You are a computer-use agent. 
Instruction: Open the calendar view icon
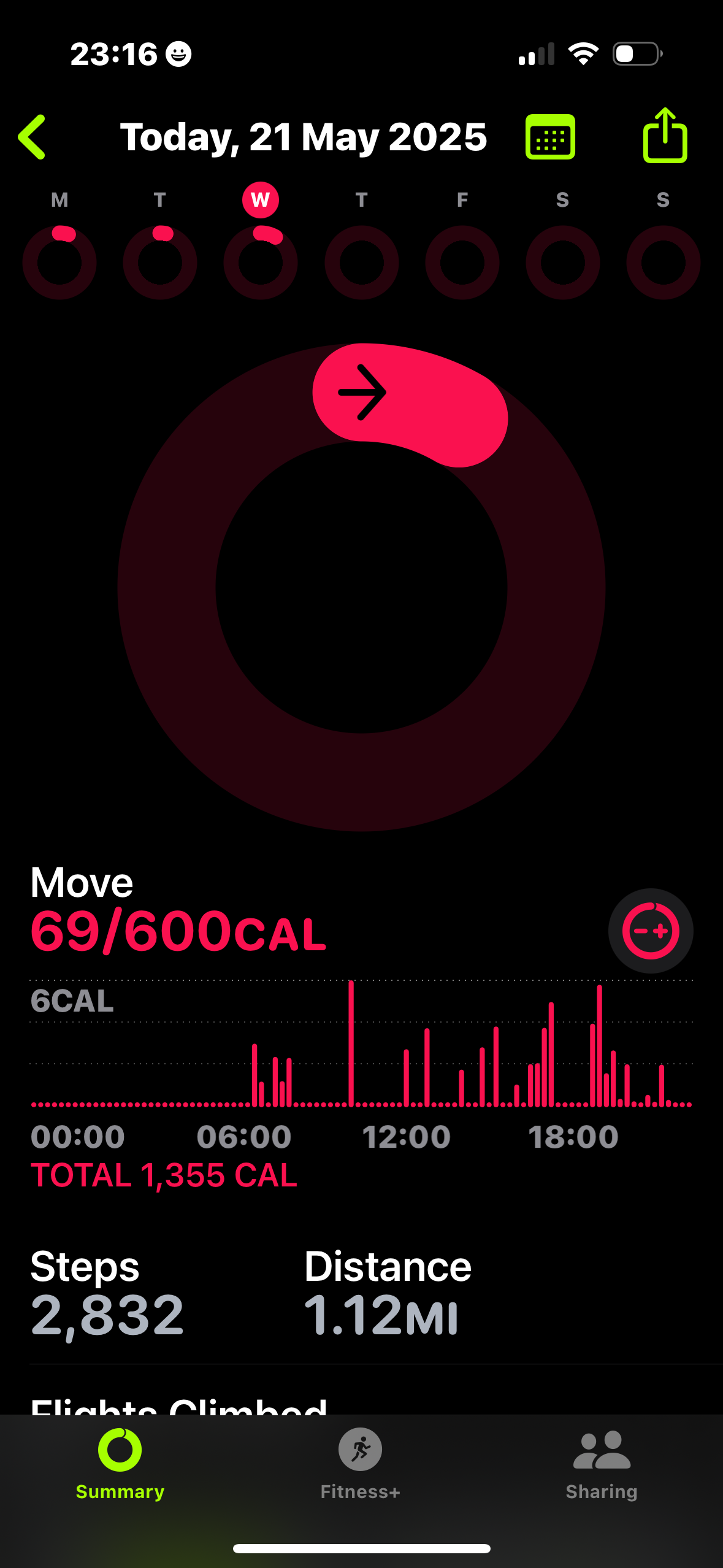[550, 137]
